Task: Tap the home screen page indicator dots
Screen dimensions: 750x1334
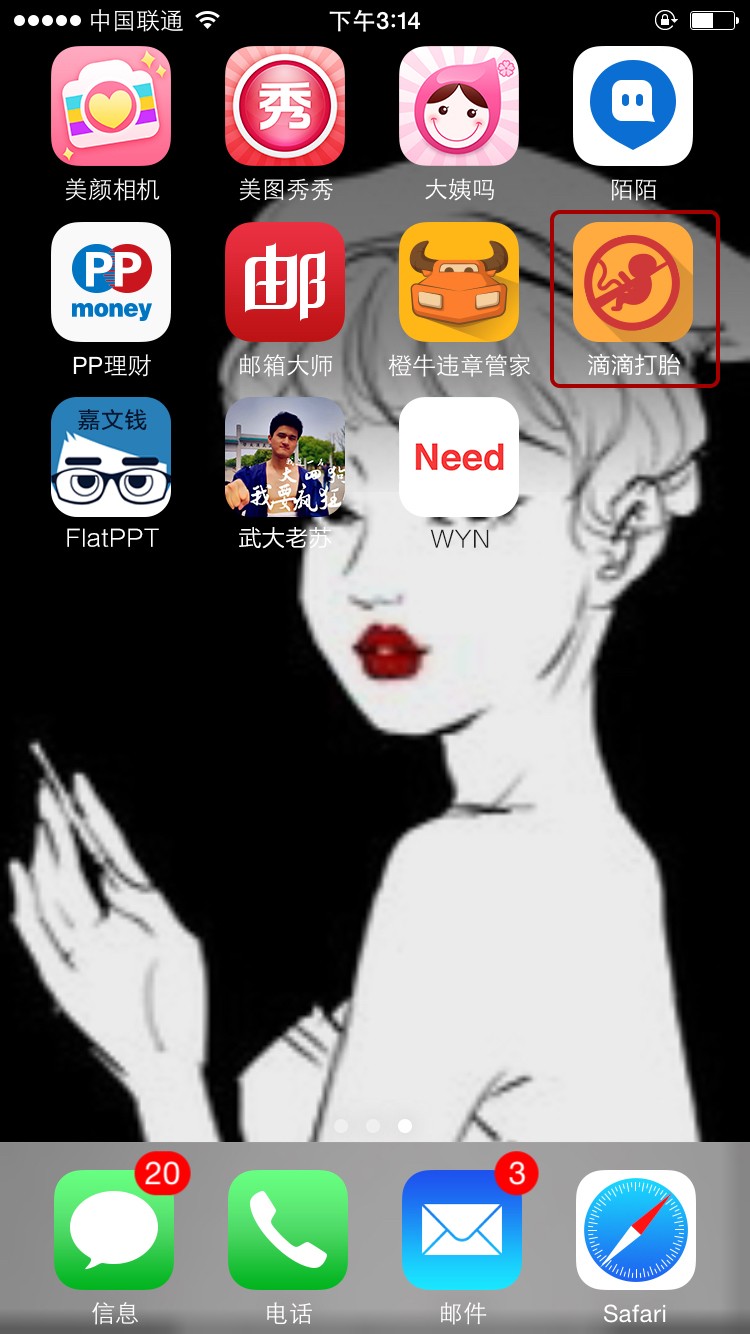Action: (x=373, y=1126)
